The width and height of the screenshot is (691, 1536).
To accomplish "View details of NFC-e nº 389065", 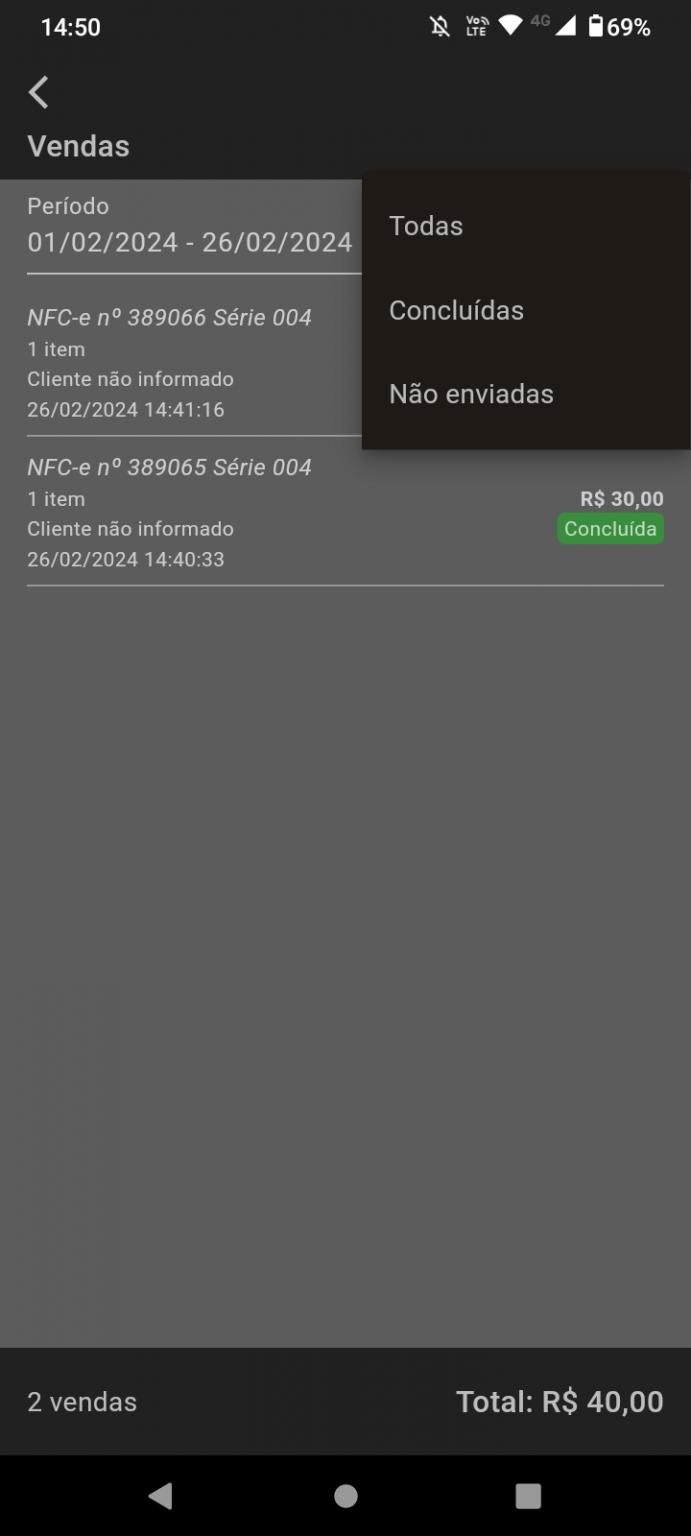I will (300, 512).
